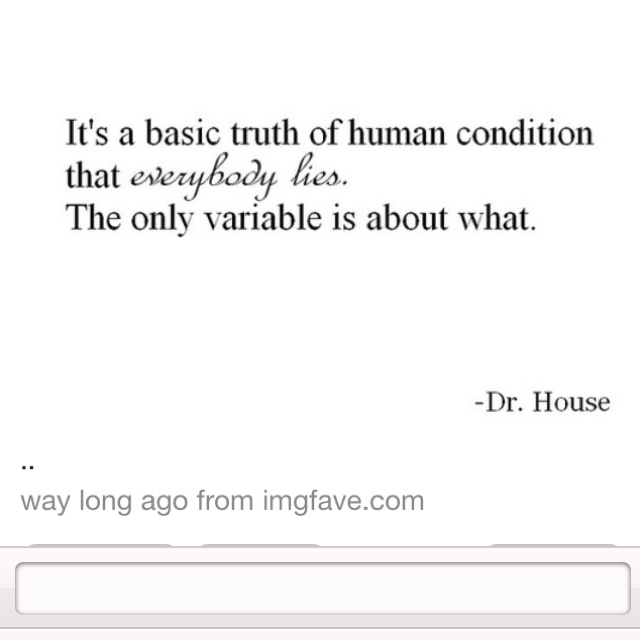Viewport: 640px width, 640px height.
Task: Tap the empty text field at the bottom
Action: [x=320, y=588]
